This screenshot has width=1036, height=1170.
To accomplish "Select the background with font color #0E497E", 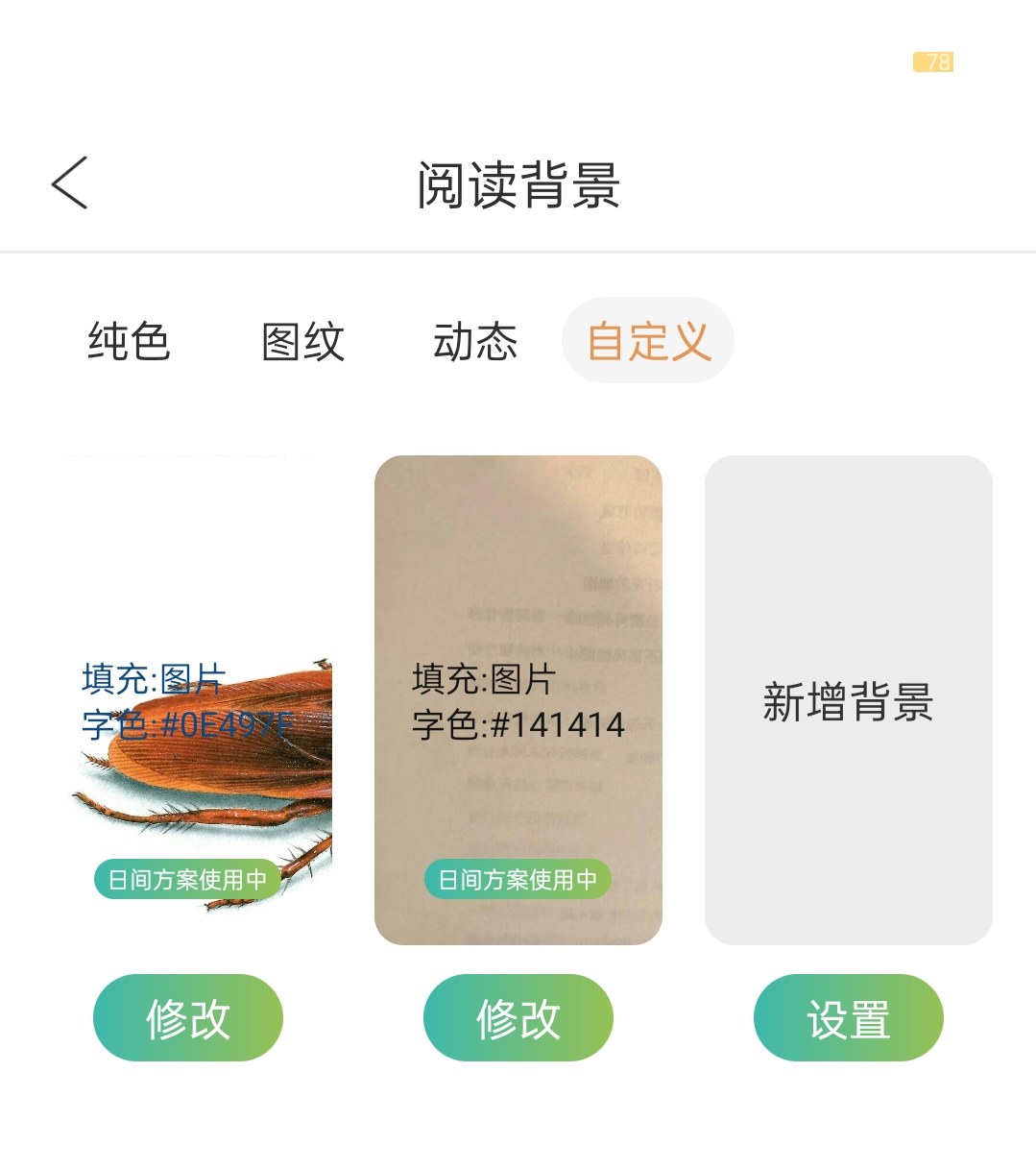I will pyautogui.click(x=188, y=699).
